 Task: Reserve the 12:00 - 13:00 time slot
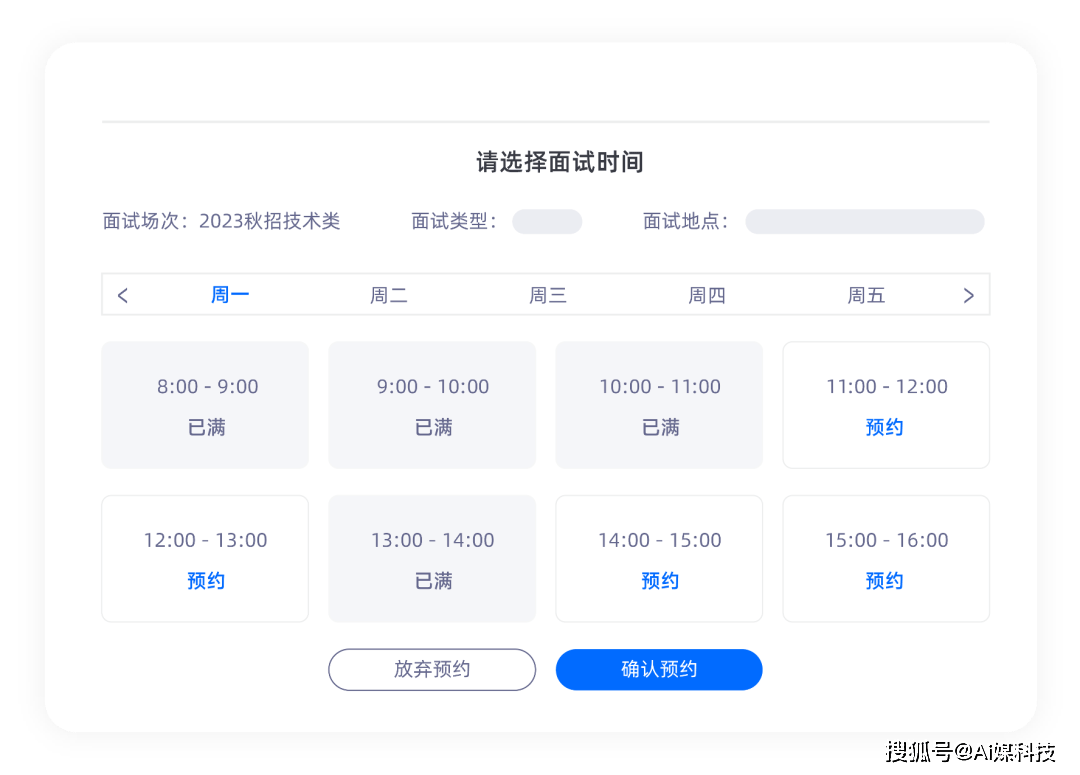pyautogui.click(x=206, y=580)
